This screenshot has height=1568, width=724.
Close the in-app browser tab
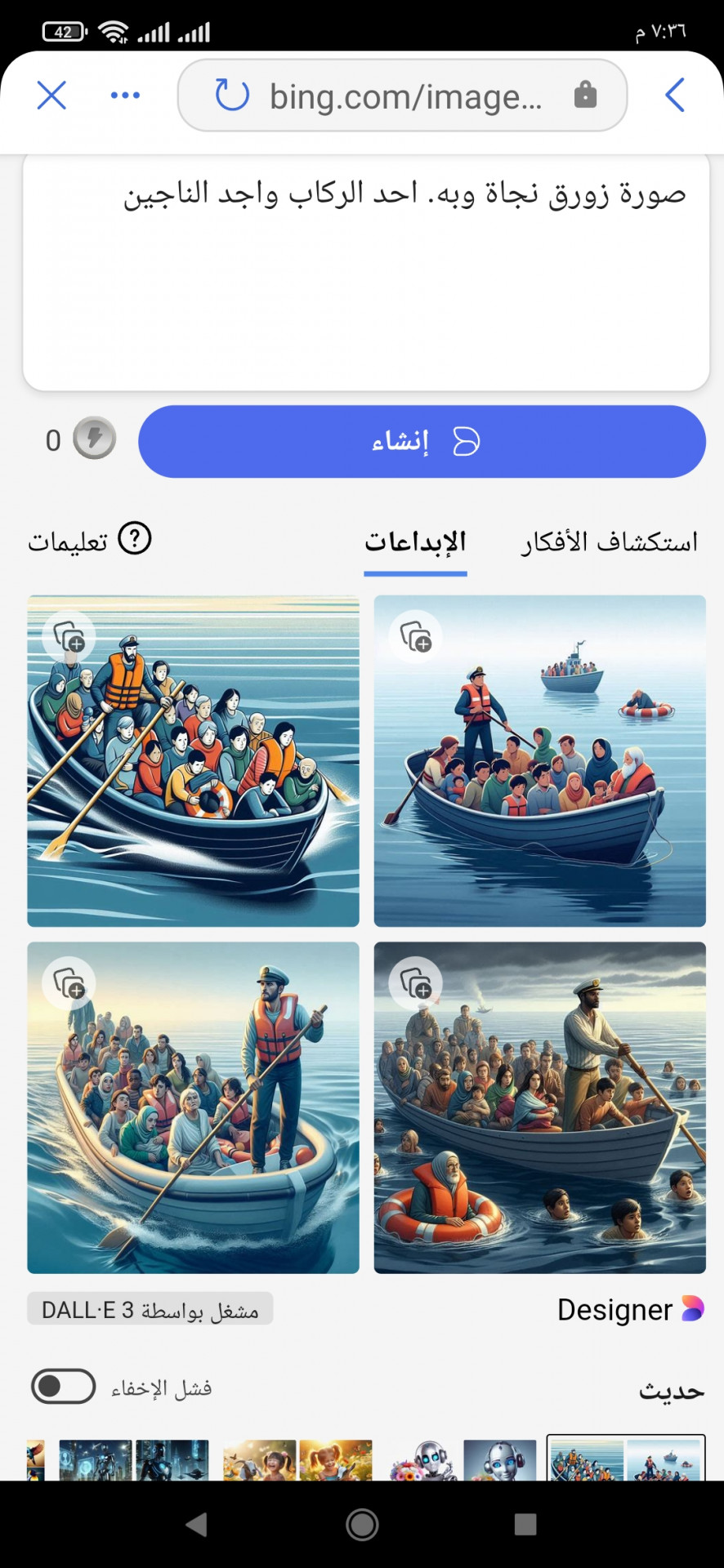(x=51, y=96)
